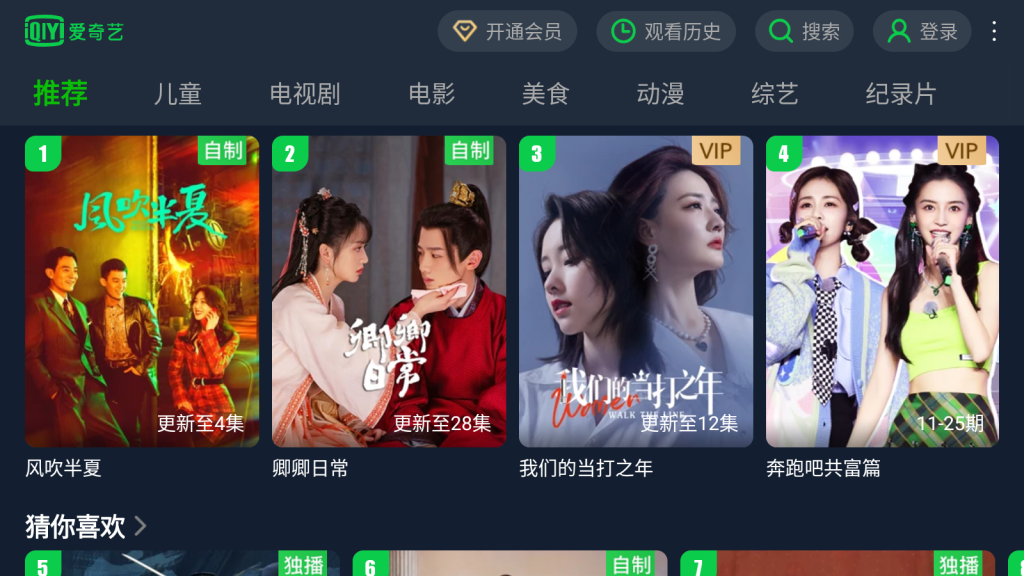Open the 搜索 search button
Image resolution: width=1024 pixels, height=576 pixels.
click(x=803, y=32)
